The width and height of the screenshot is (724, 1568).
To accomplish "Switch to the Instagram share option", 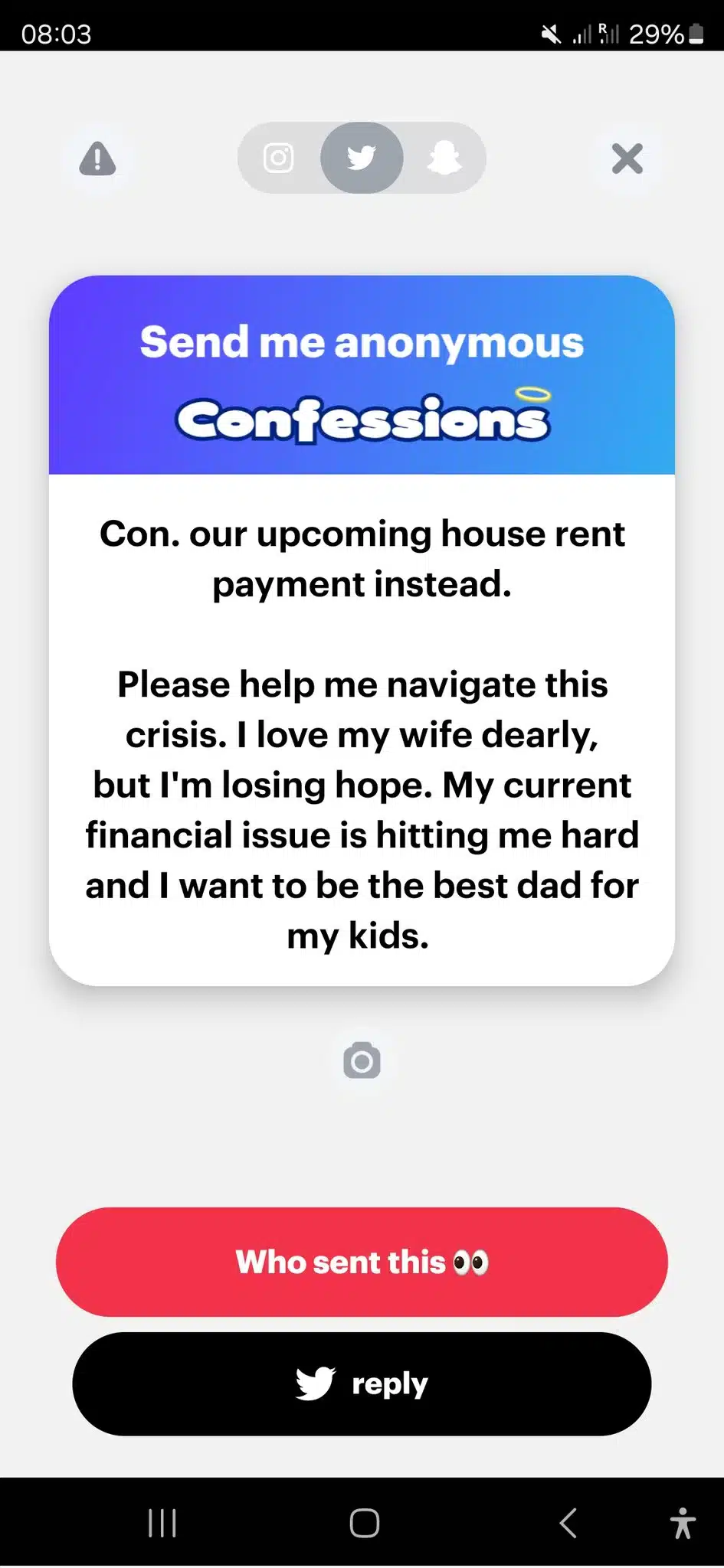I will click(278, 158).
